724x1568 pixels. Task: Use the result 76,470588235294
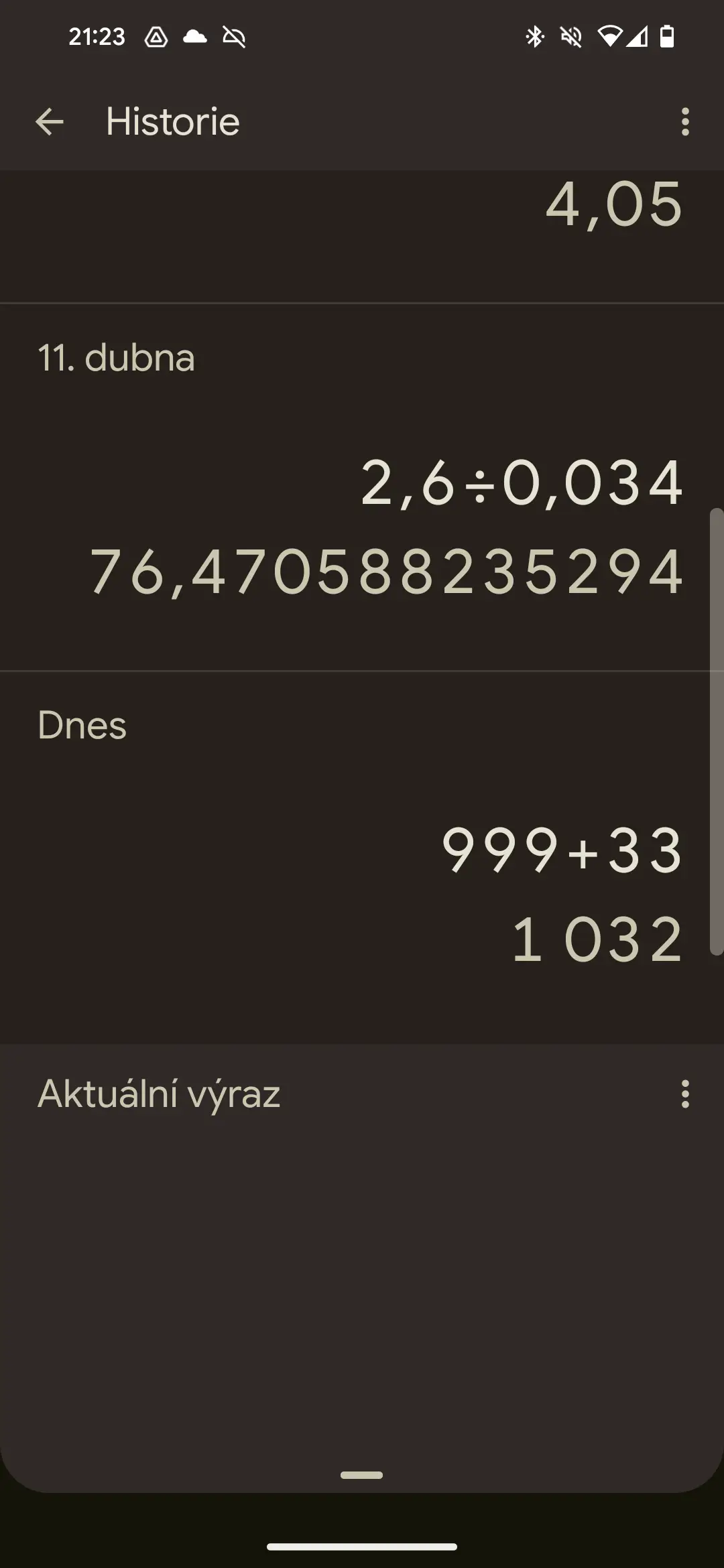pyautogui.click(x=387, y=572)
